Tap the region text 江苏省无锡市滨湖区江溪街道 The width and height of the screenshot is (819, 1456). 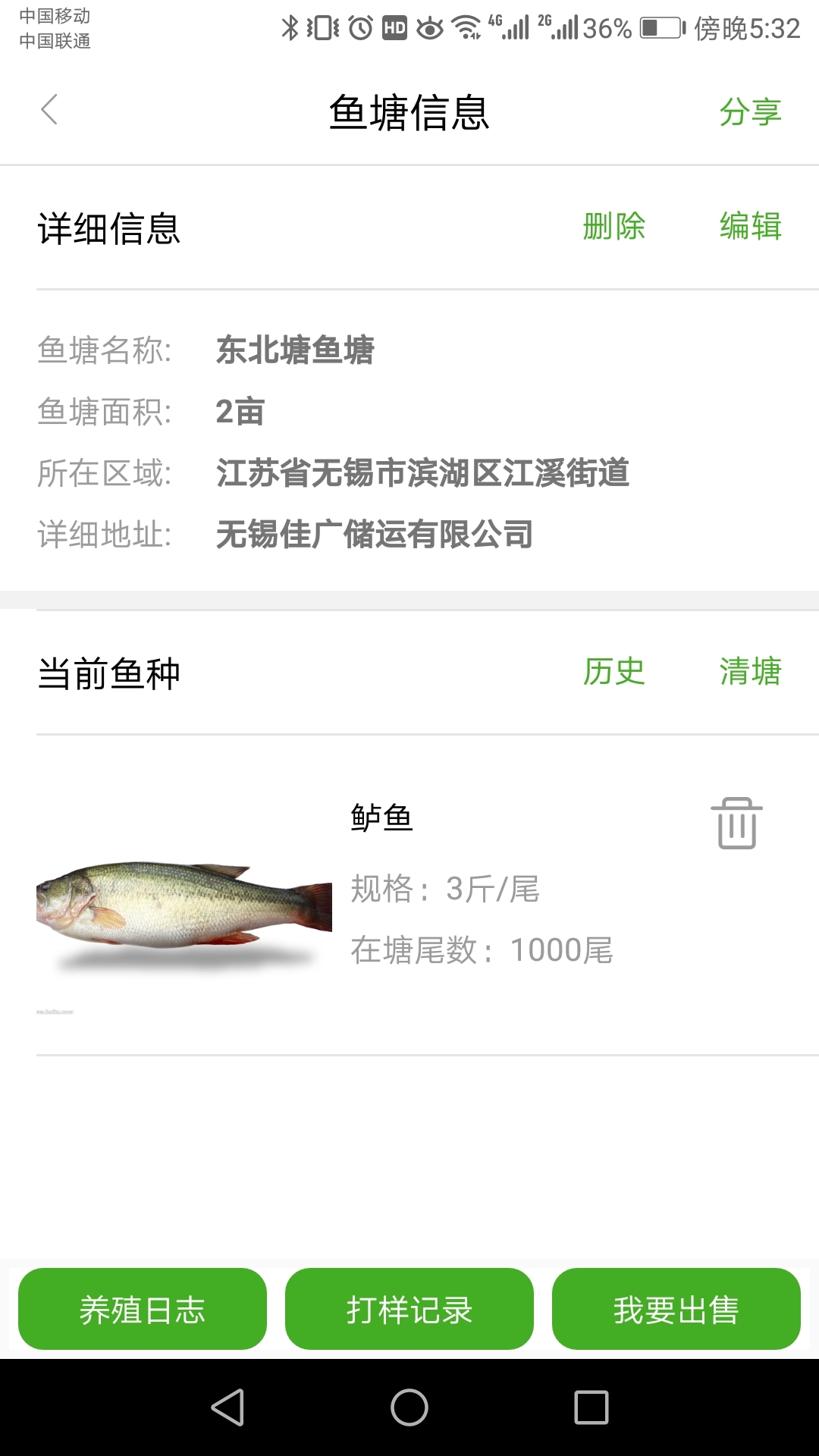tap(423, 472)
